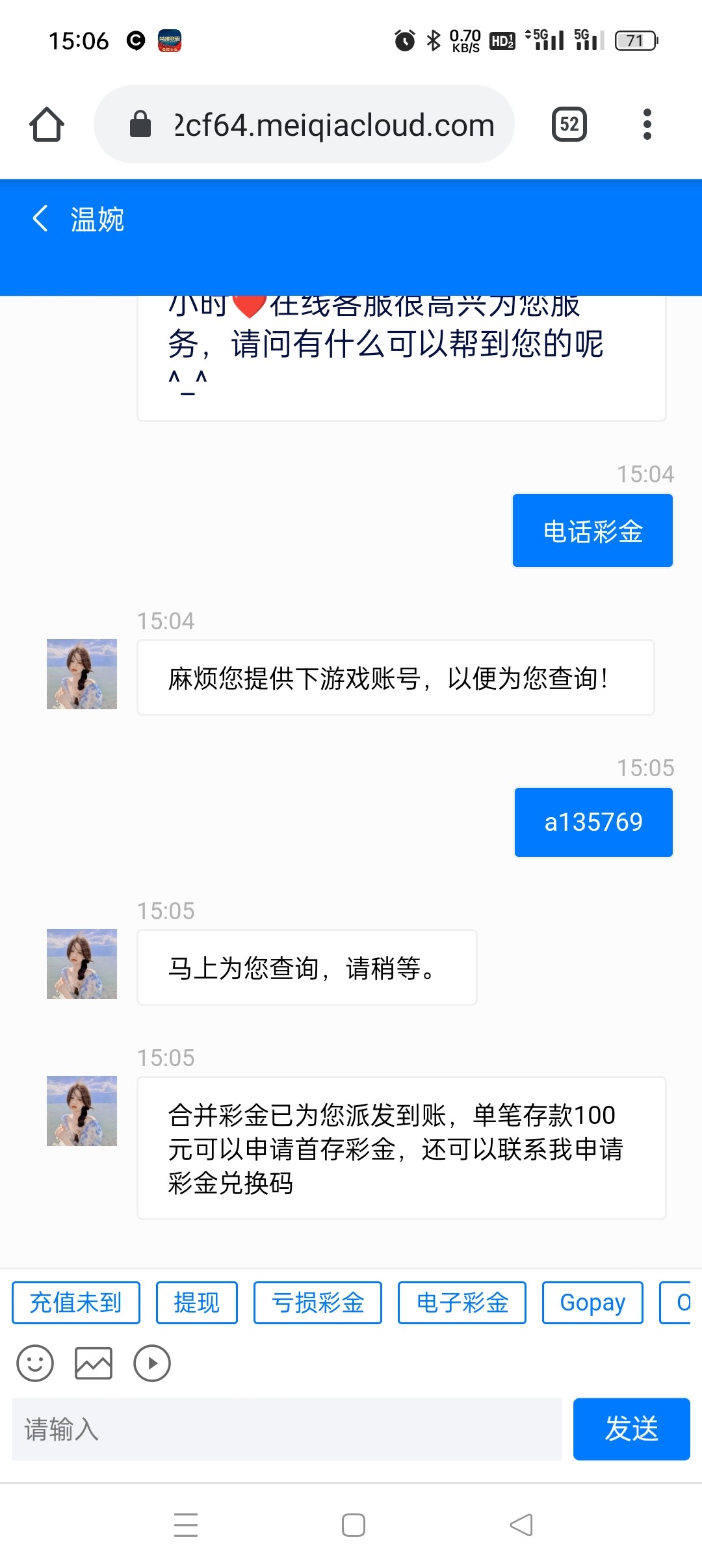Attach an image to the chat

[x=94, y=1363]
